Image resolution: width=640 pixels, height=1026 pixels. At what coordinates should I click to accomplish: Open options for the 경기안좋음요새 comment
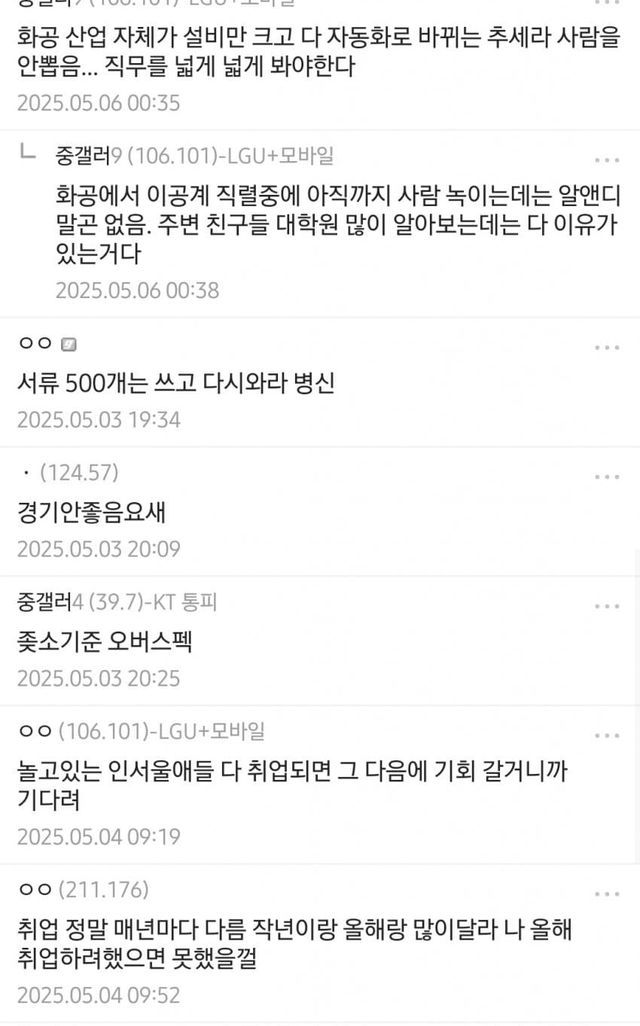[607, 477]
